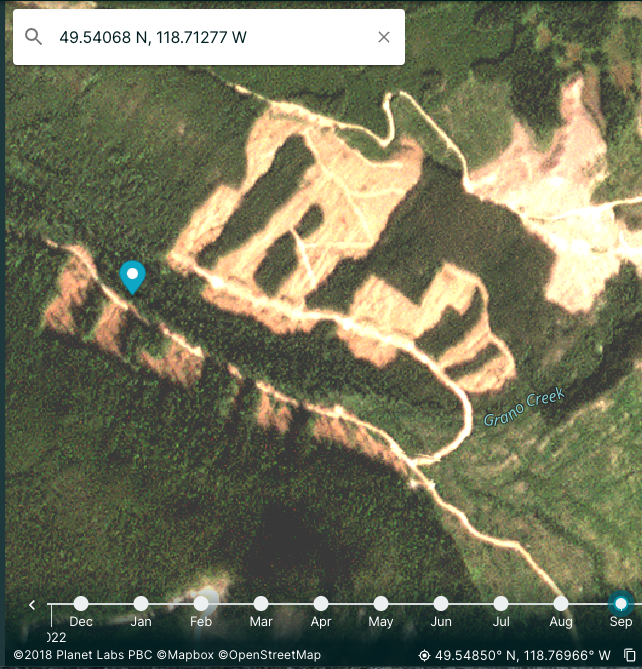Switch to Apr on the timeline
The image size is (642, 669).
321,604
